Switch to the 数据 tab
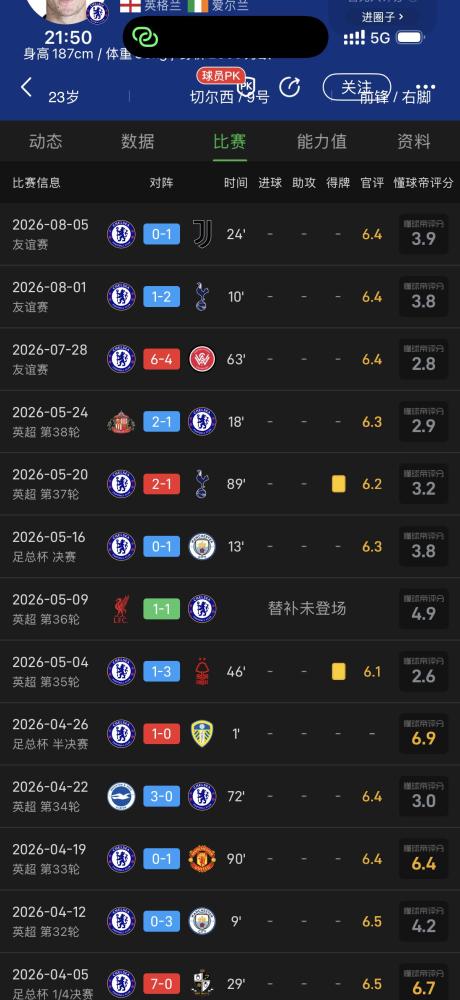 coord(138,142)
